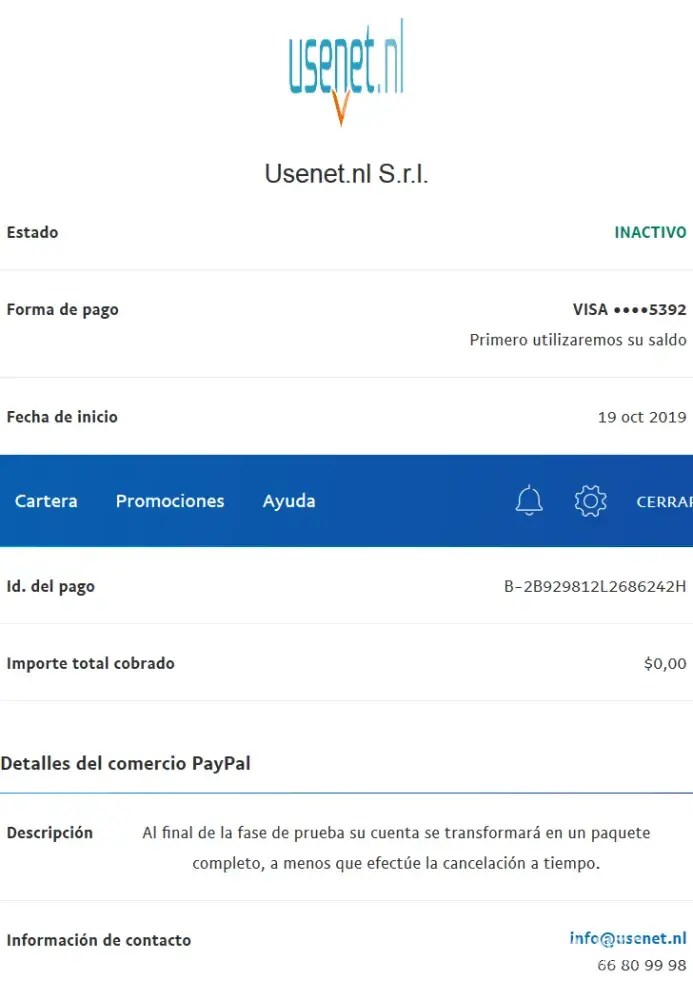Tap CERRAR to log out

pyautogui.click(x=664, y=502)
